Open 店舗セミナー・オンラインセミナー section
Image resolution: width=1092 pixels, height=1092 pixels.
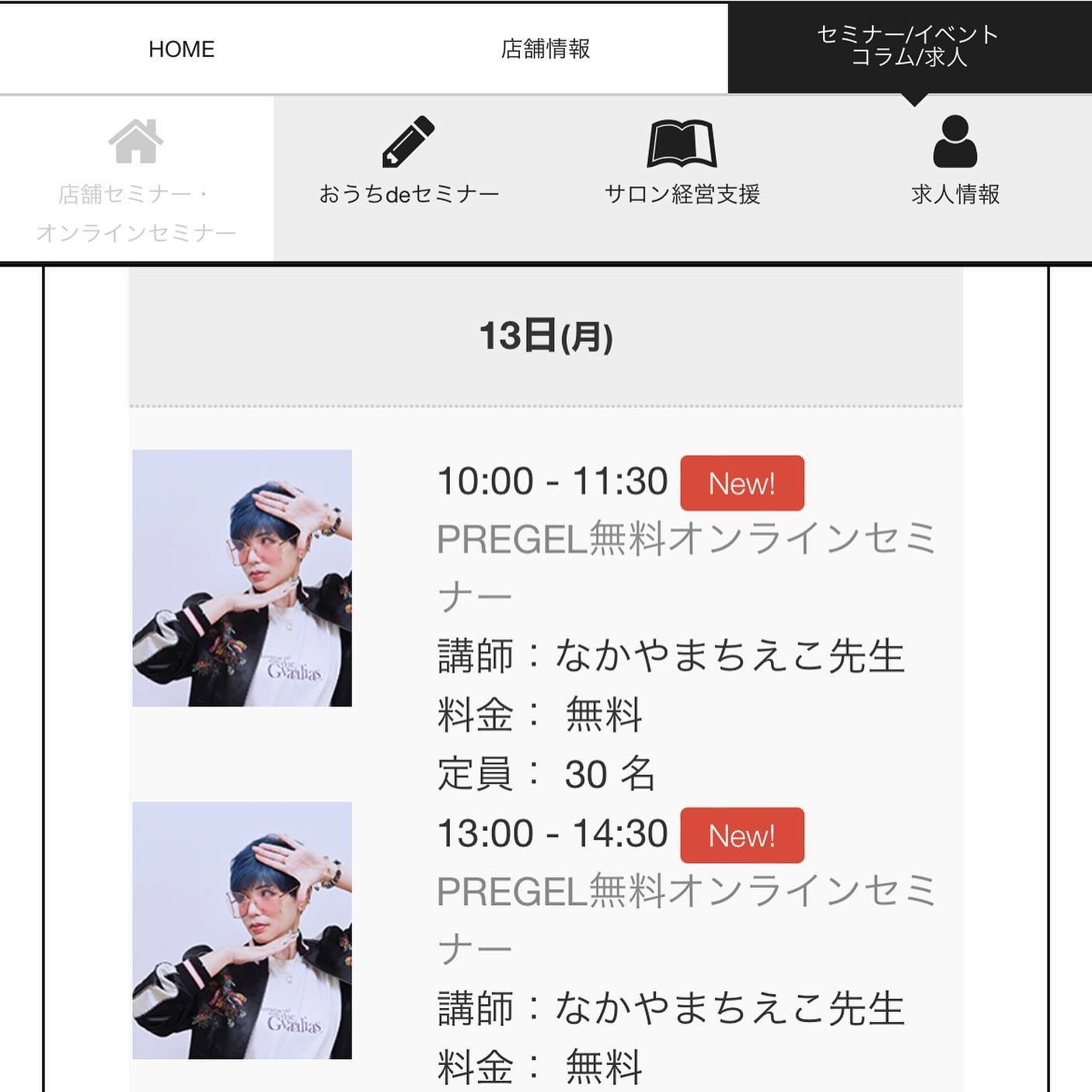136,180
